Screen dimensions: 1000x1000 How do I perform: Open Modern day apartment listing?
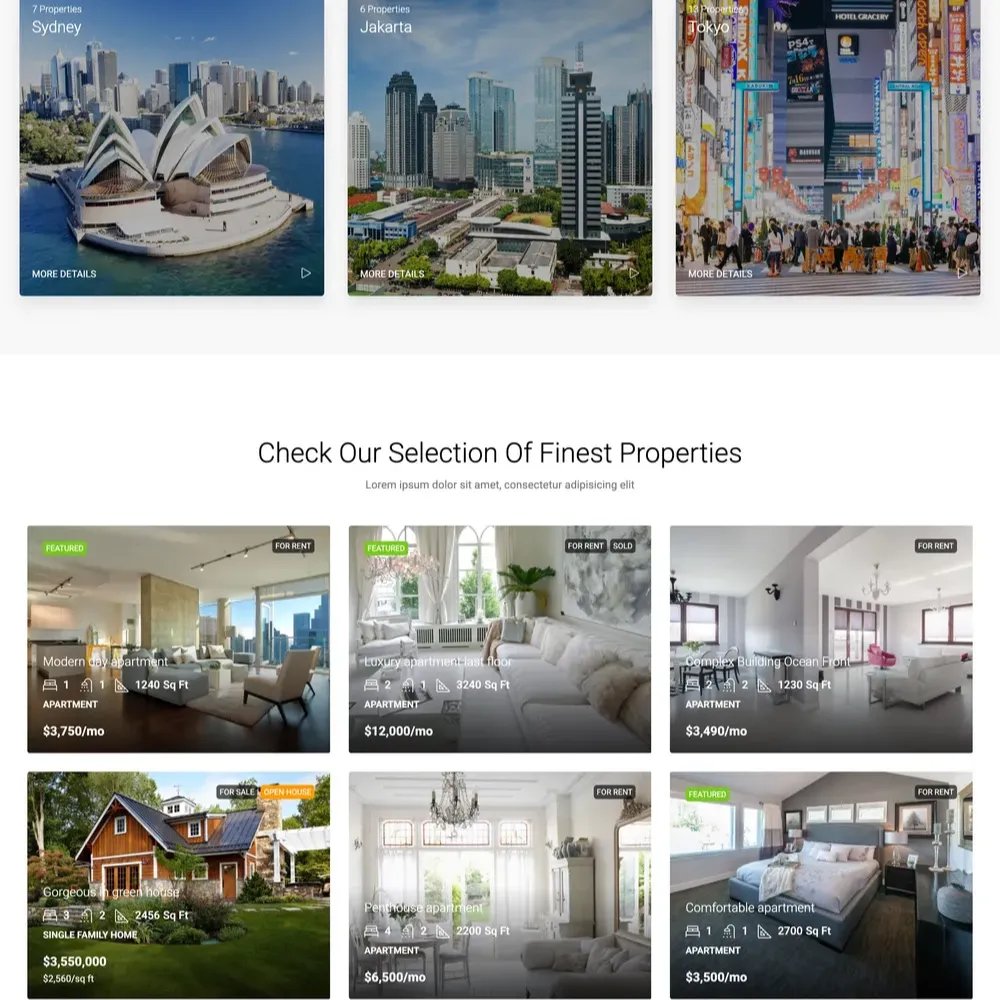click(105, 662)
